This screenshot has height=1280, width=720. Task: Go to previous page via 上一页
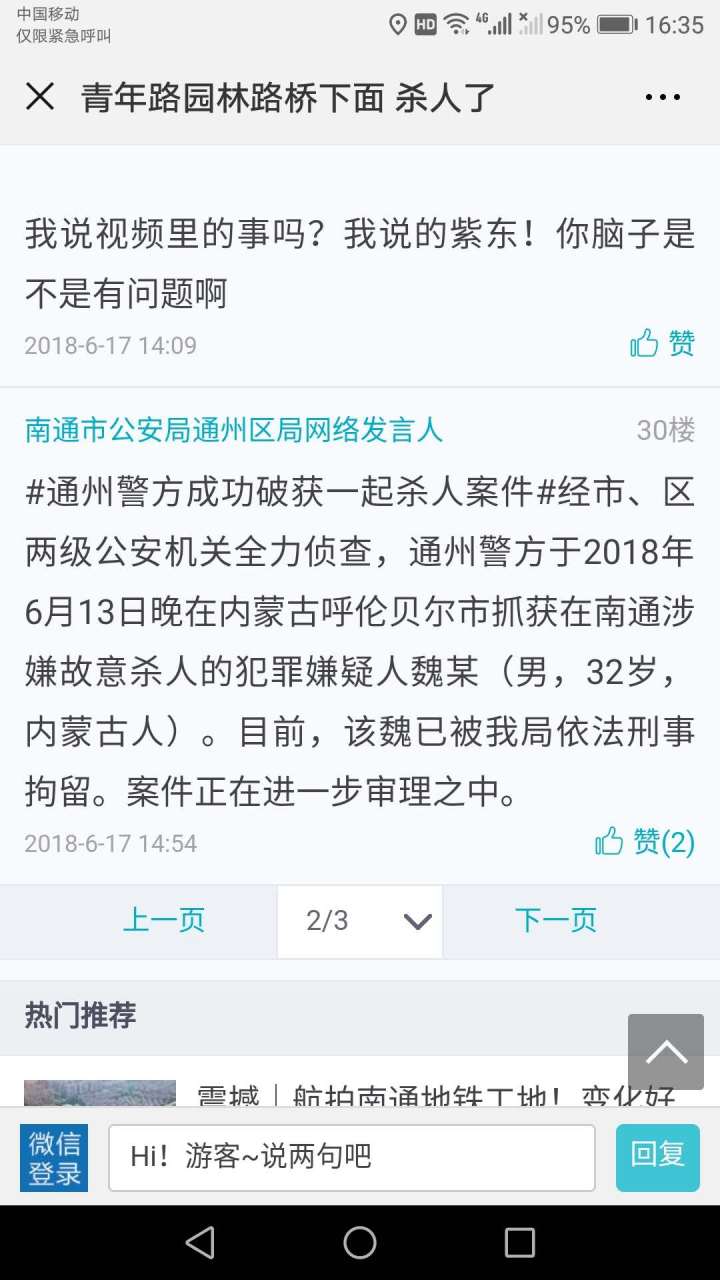[x=163, y=920]
